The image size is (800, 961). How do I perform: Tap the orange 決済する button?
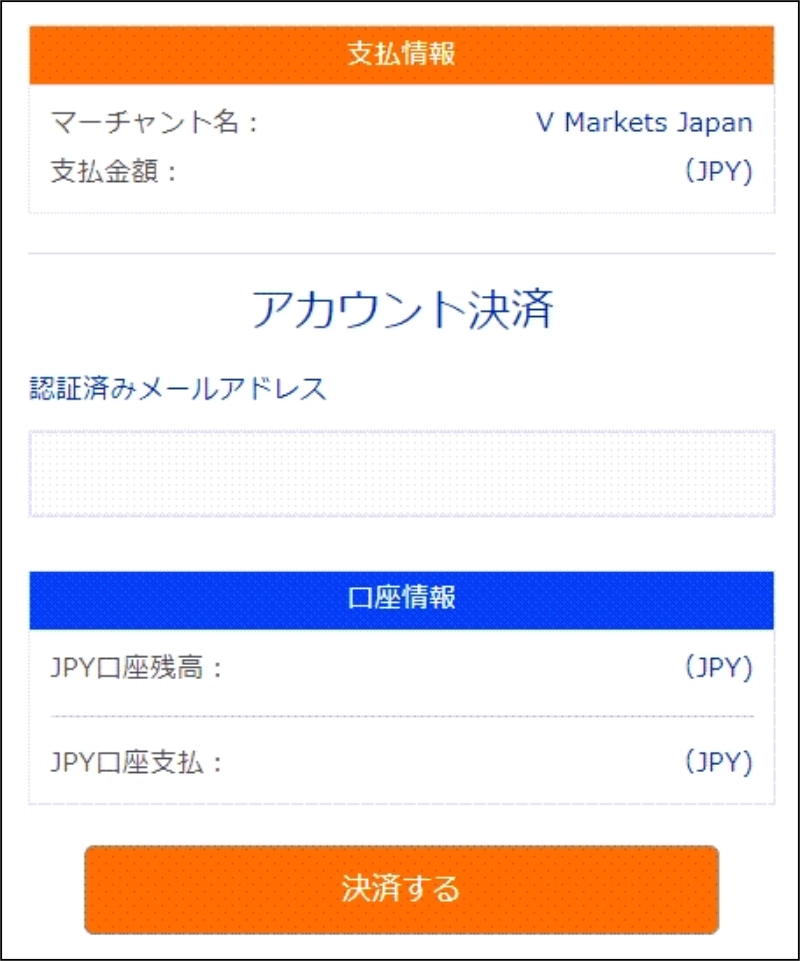pos(401,889)
